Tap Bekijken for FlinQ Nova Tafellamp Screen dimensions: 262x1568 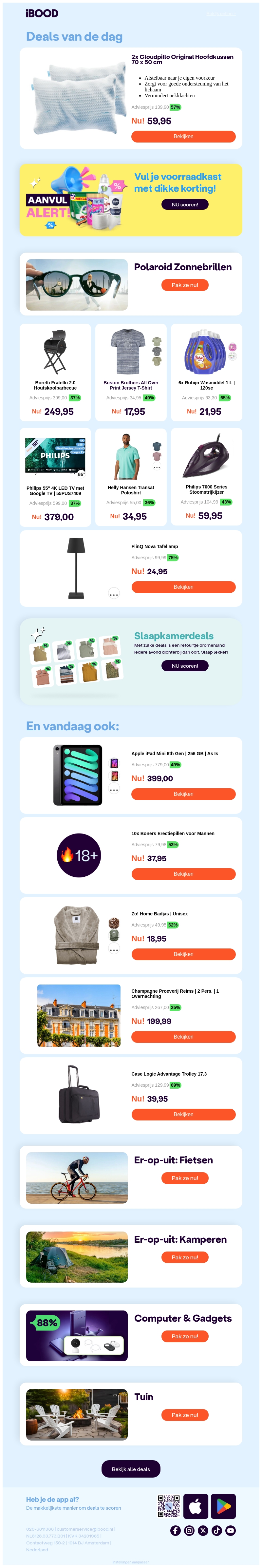183,587
